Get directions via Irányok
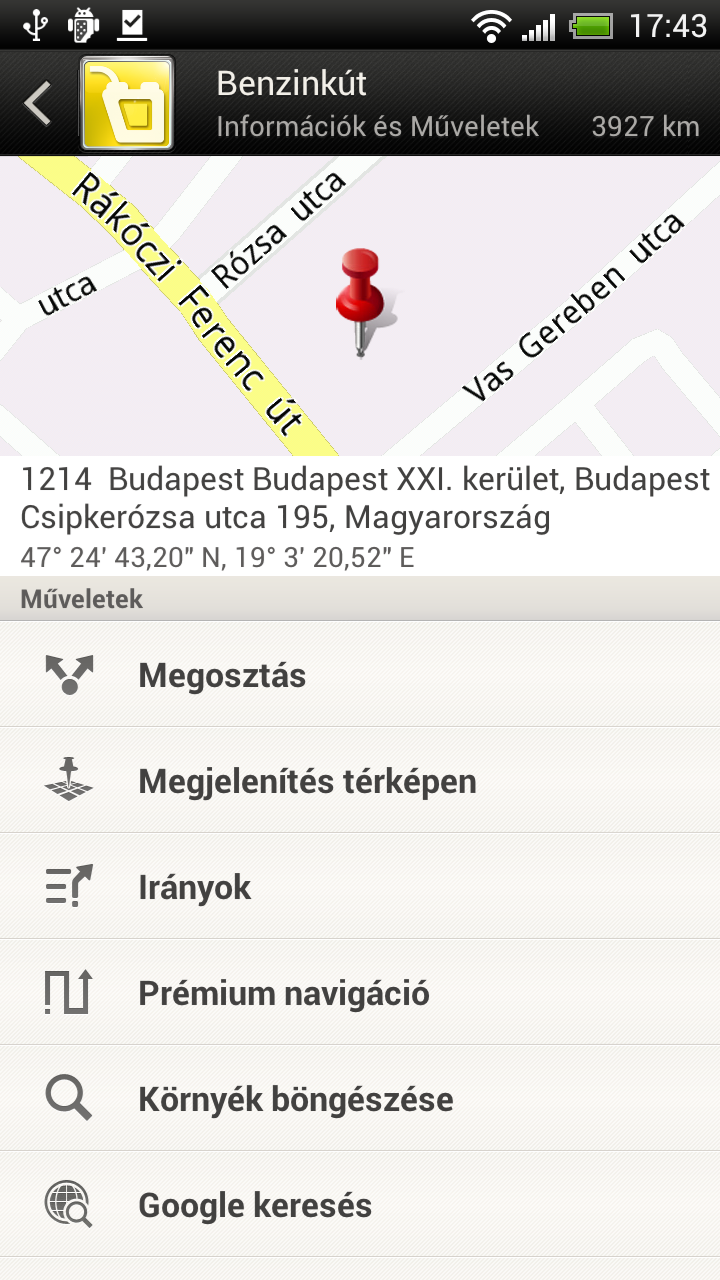Image resolution: width=720 pixels, height=1280 pixels. tap(360, 887)
